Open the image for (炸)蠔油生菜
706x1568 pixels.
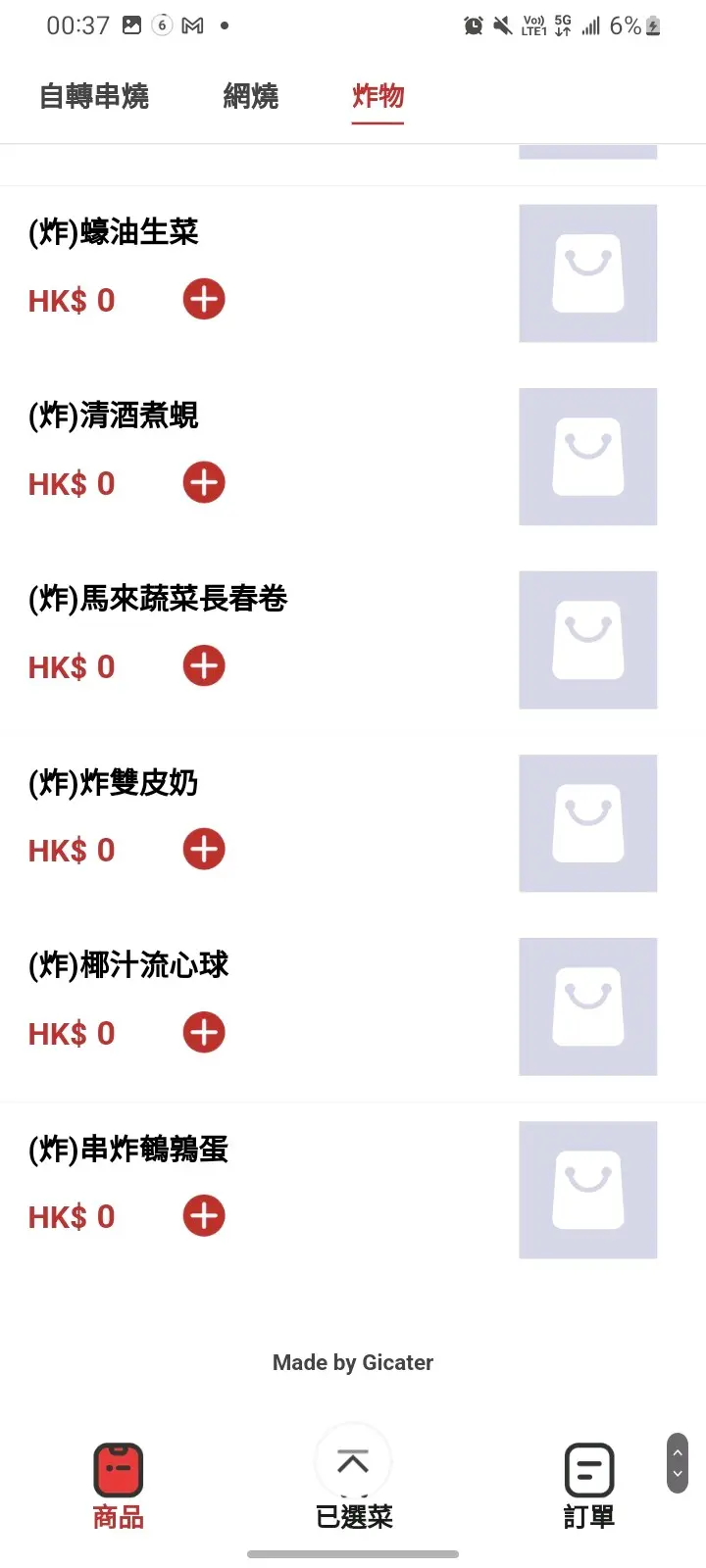click(x=587, y=273)
